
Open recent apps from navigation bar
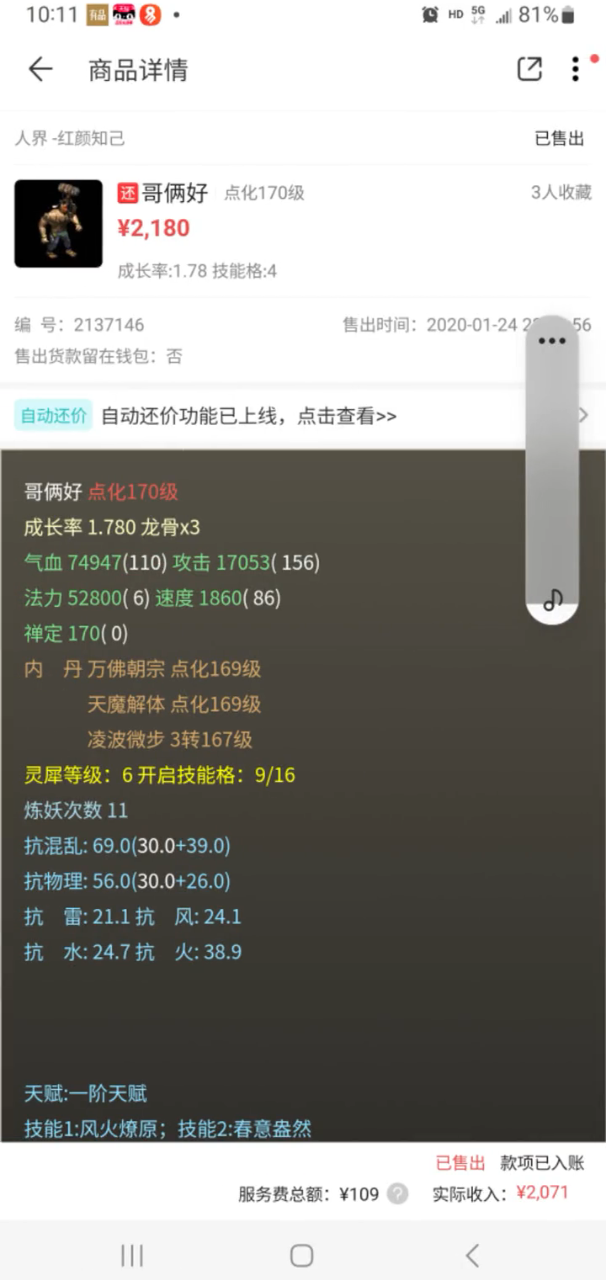click(x=132, y=1255)
